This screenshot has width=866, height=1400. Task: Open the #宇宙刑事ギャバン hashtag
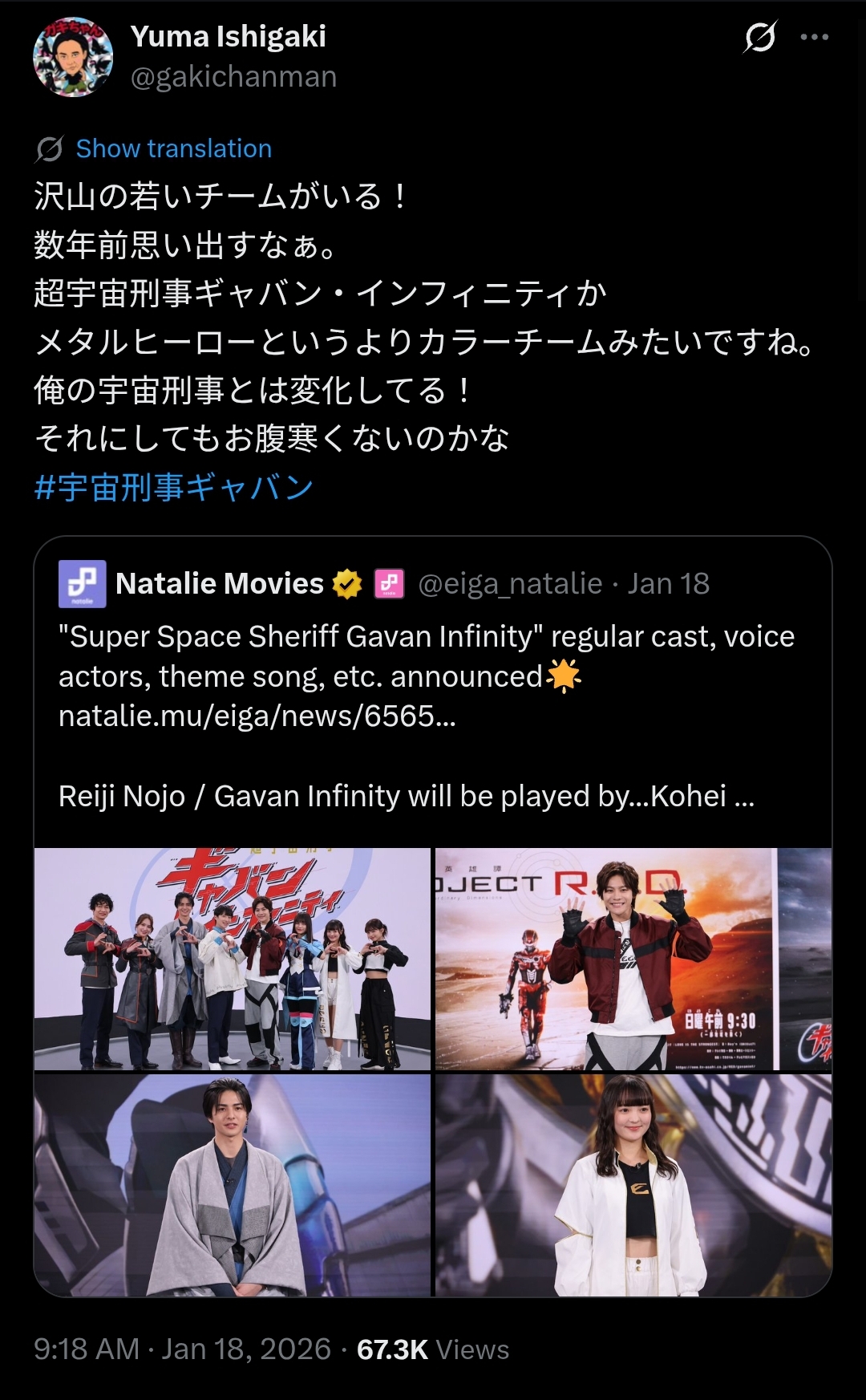pos(174,487)
